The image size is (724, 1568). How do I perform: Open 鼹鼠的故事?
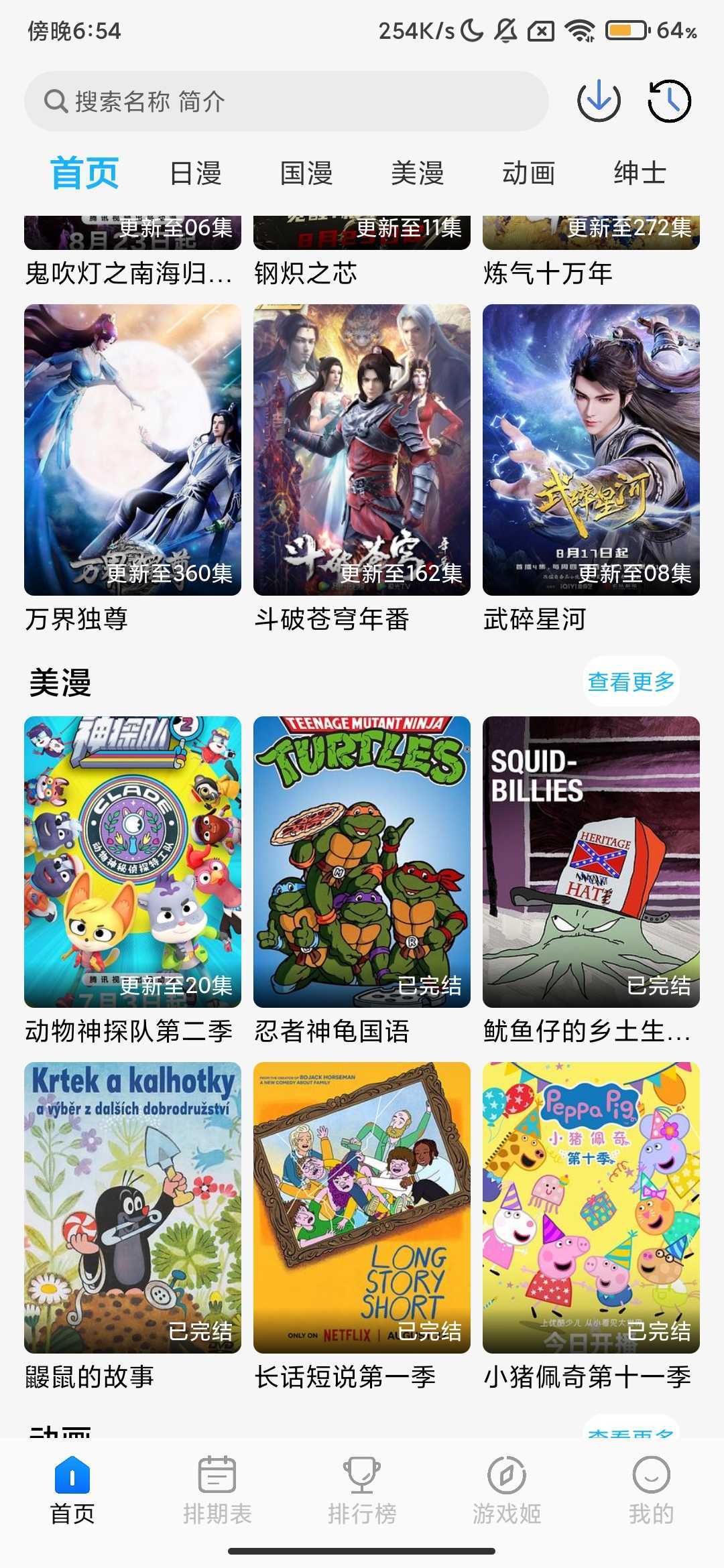133,1207
